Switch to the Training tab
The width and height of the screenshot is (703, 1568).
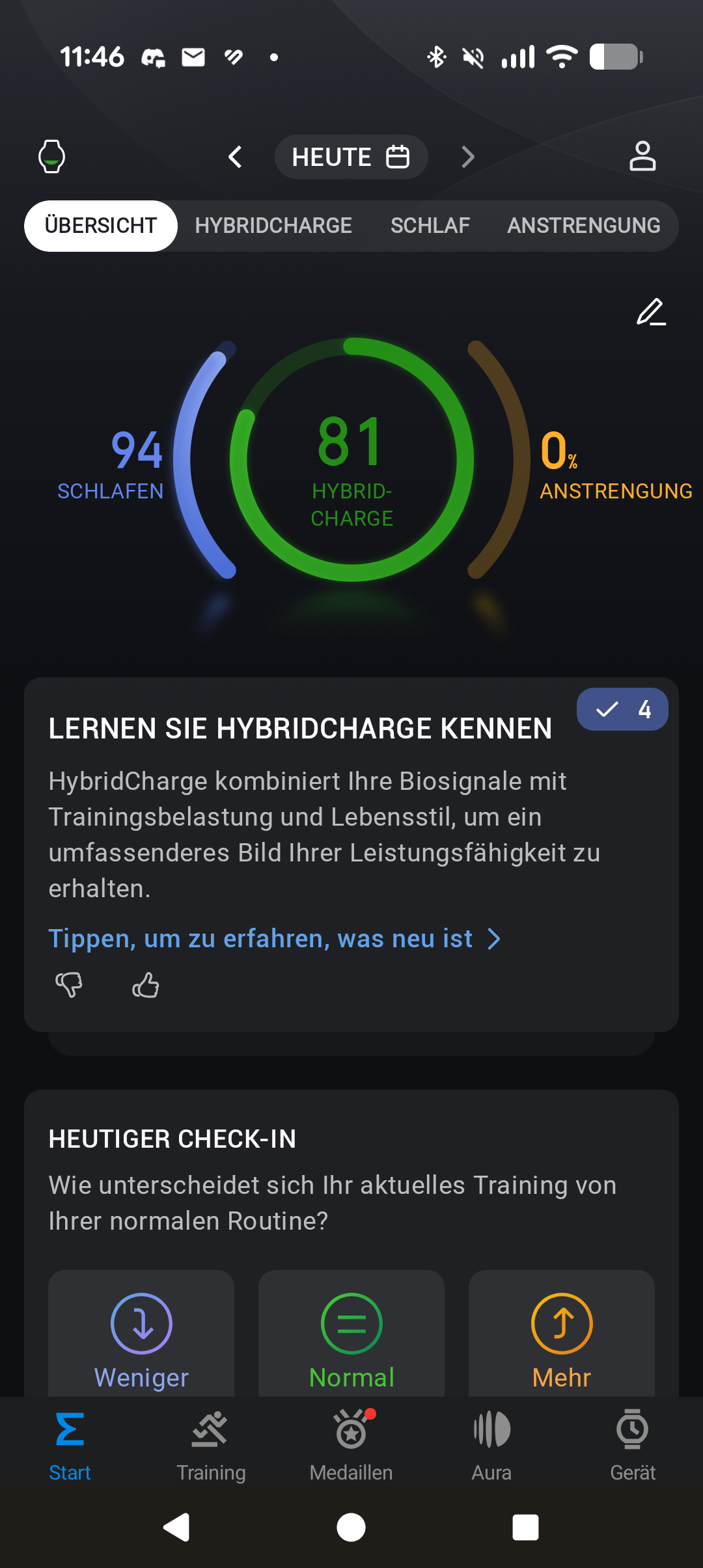211,1446
